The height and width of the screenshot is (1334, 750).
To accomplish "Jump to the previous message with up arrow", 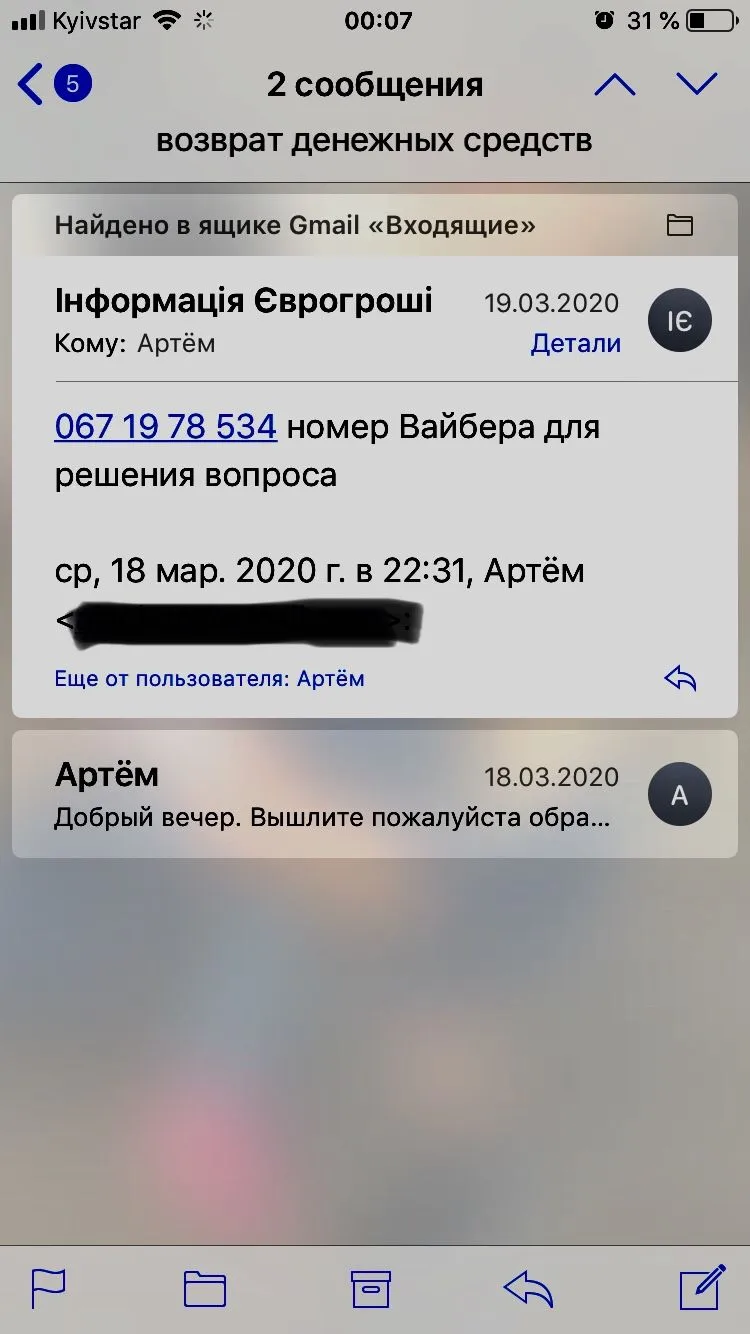I will click(615, 85).
